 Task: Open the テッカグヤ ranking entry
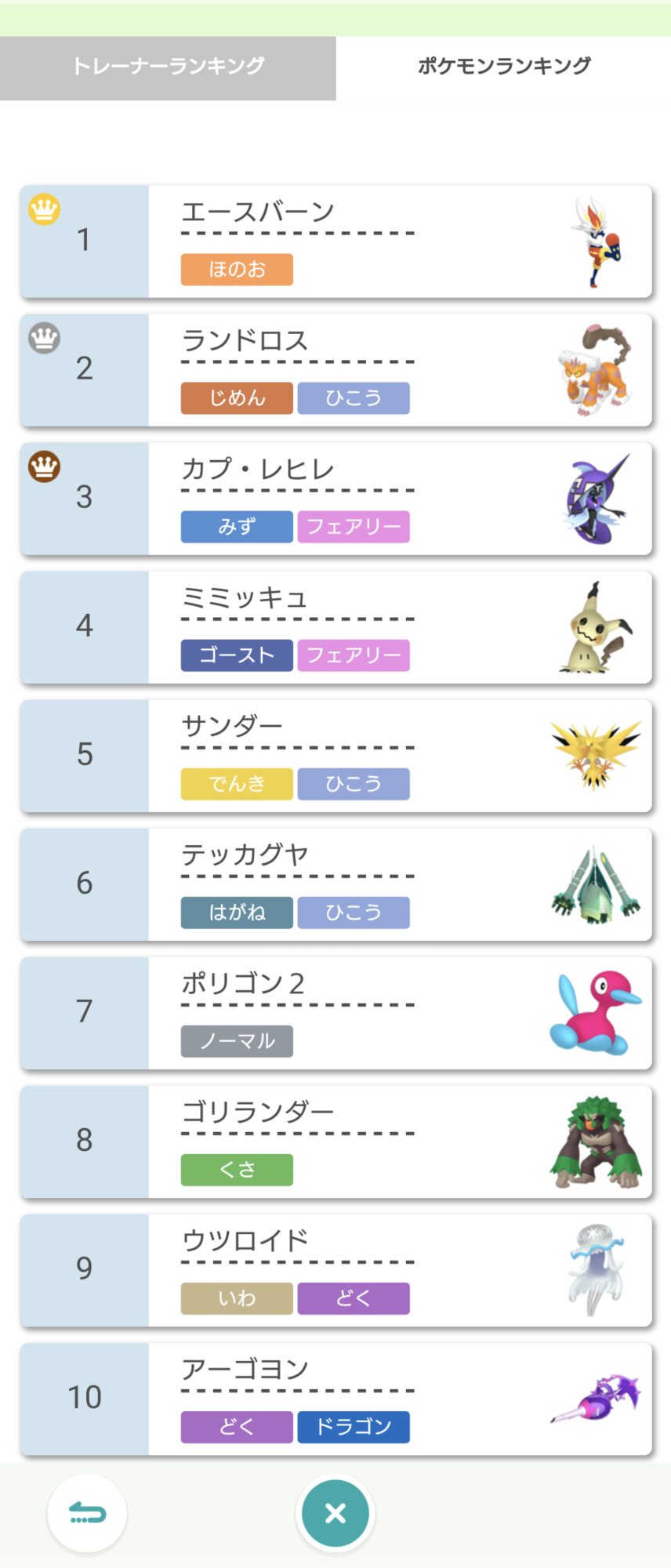335,884
